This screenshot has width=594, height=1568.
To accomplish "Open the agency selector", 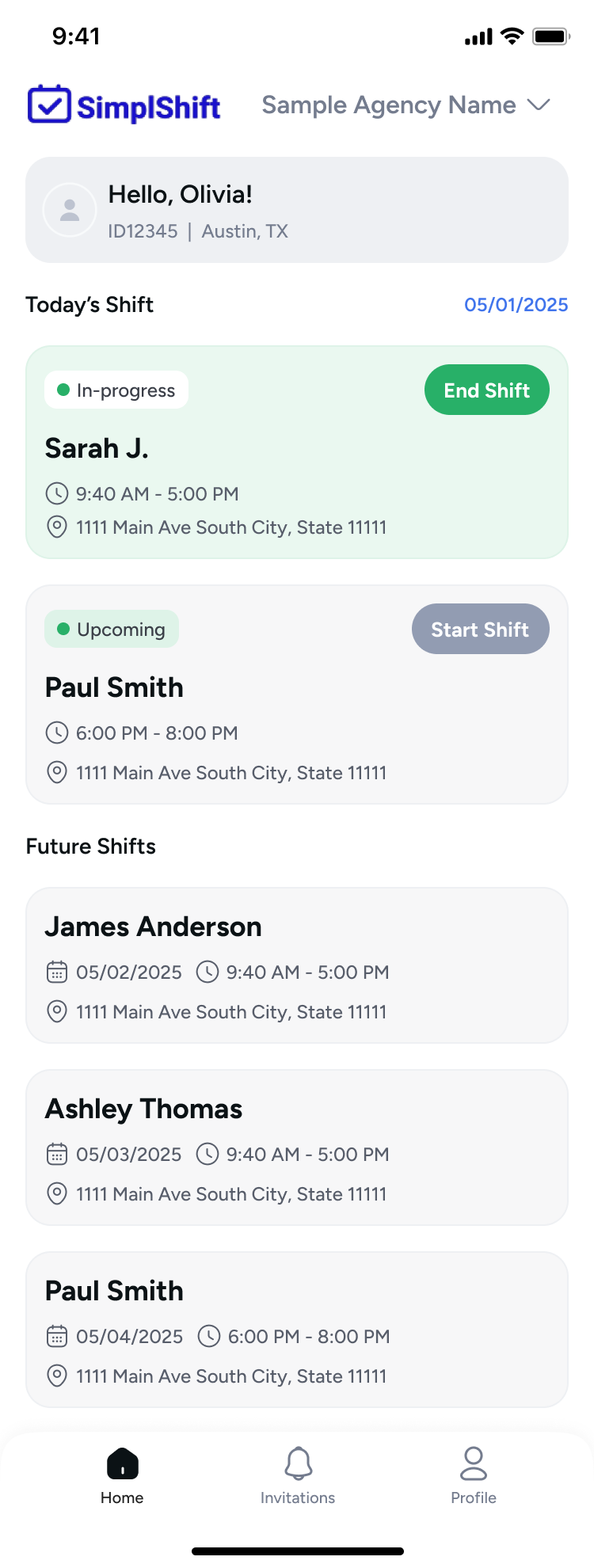I will coord(404,105).
